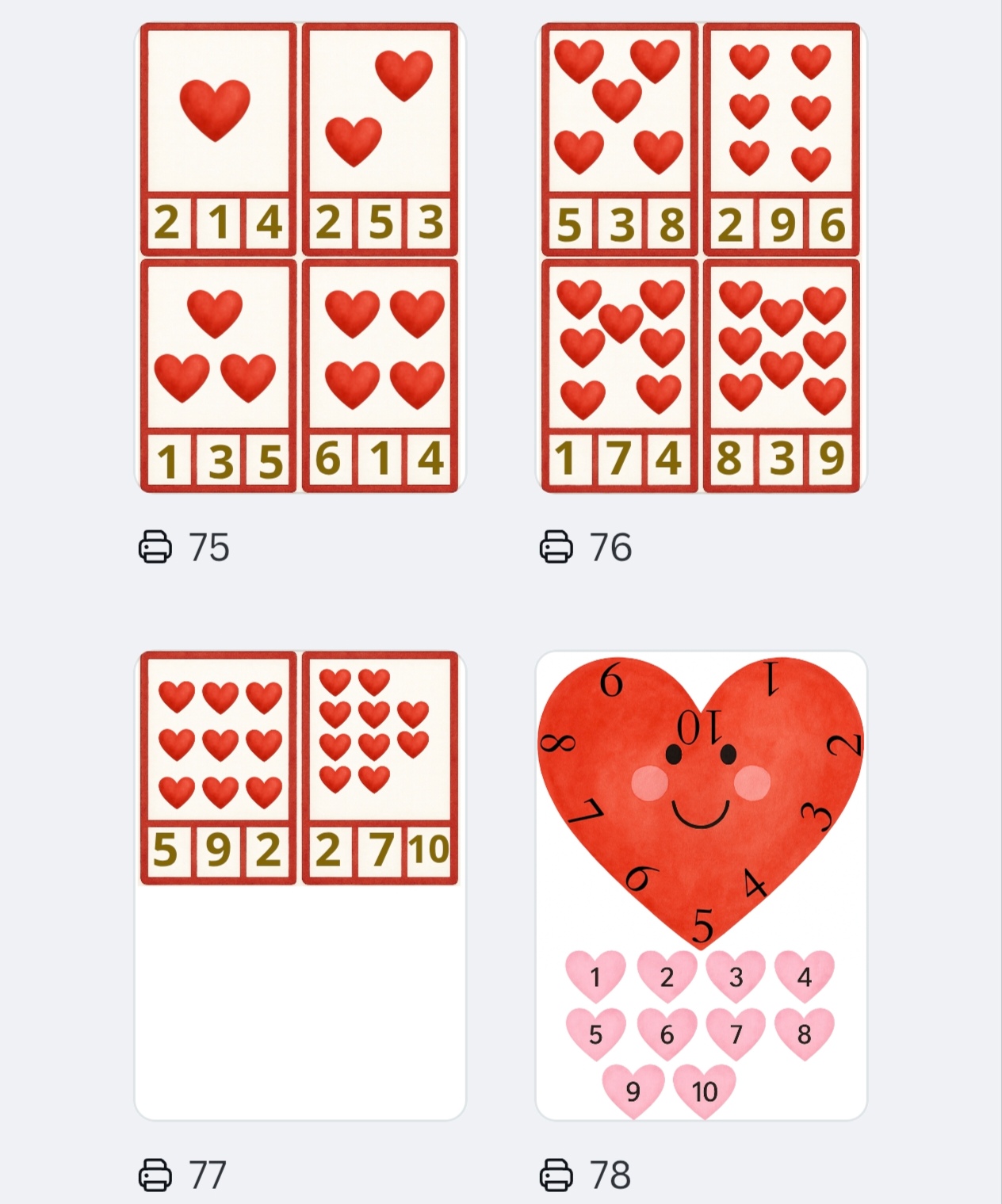Print page 76 using its printer icon

point(556,547)
